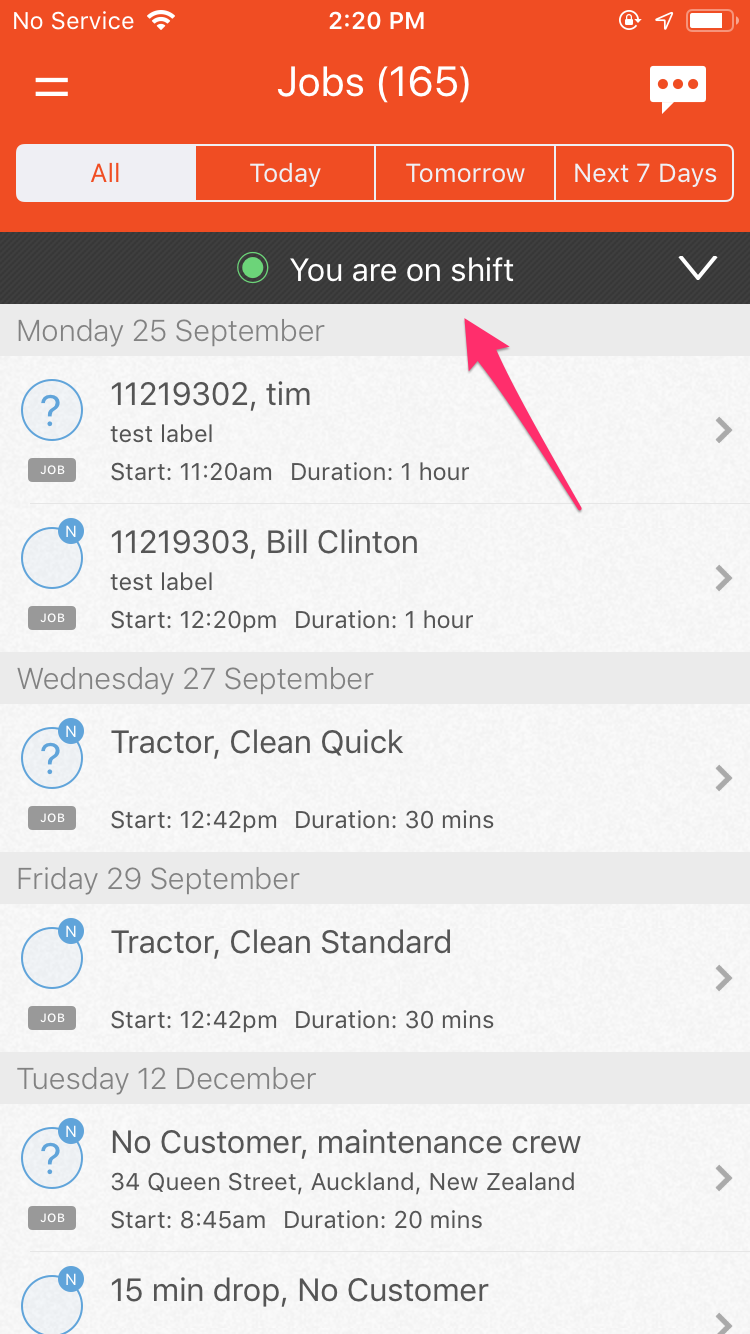Collapse the shift banner with its chevron

698,268
